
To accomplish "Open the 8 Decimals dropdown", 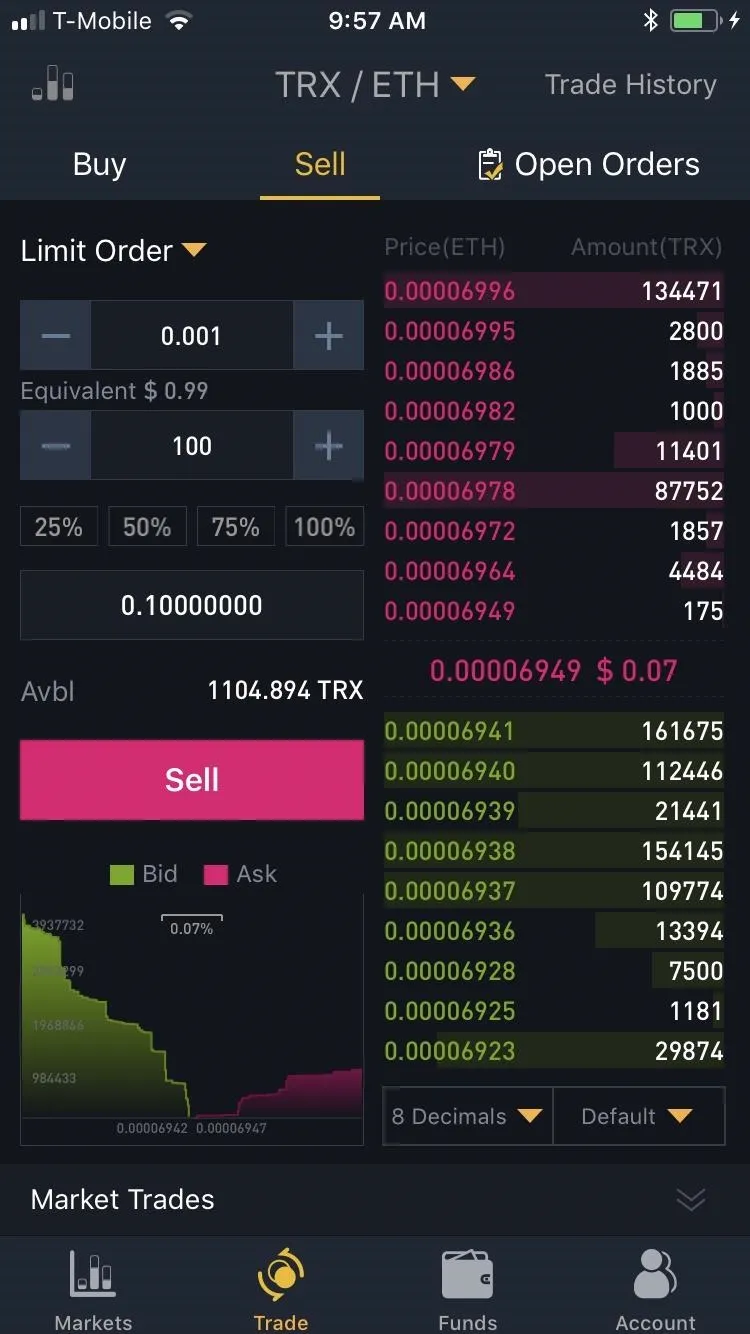I will coord(467,1116).
